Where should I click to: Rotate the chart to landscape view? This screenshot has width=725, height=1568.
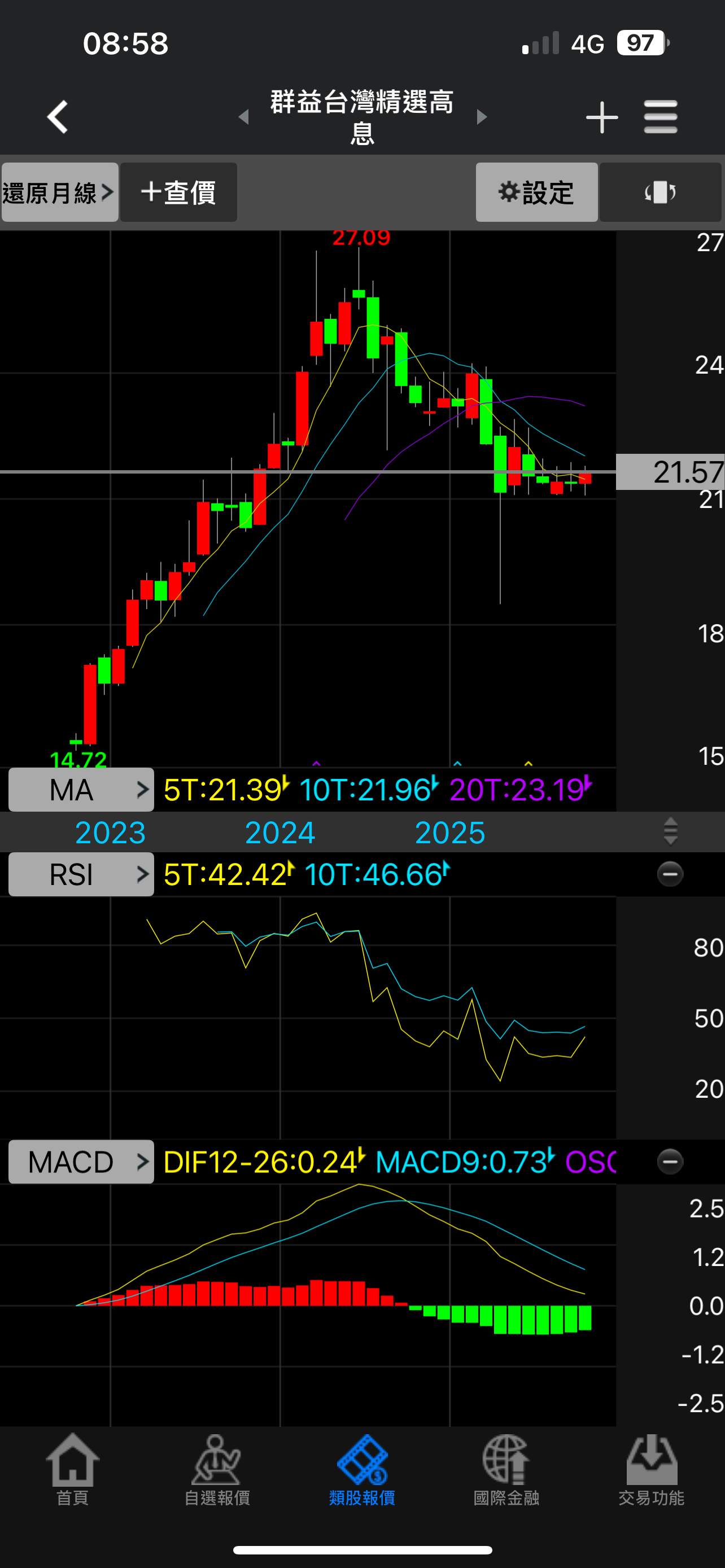[x=661, y=192]
